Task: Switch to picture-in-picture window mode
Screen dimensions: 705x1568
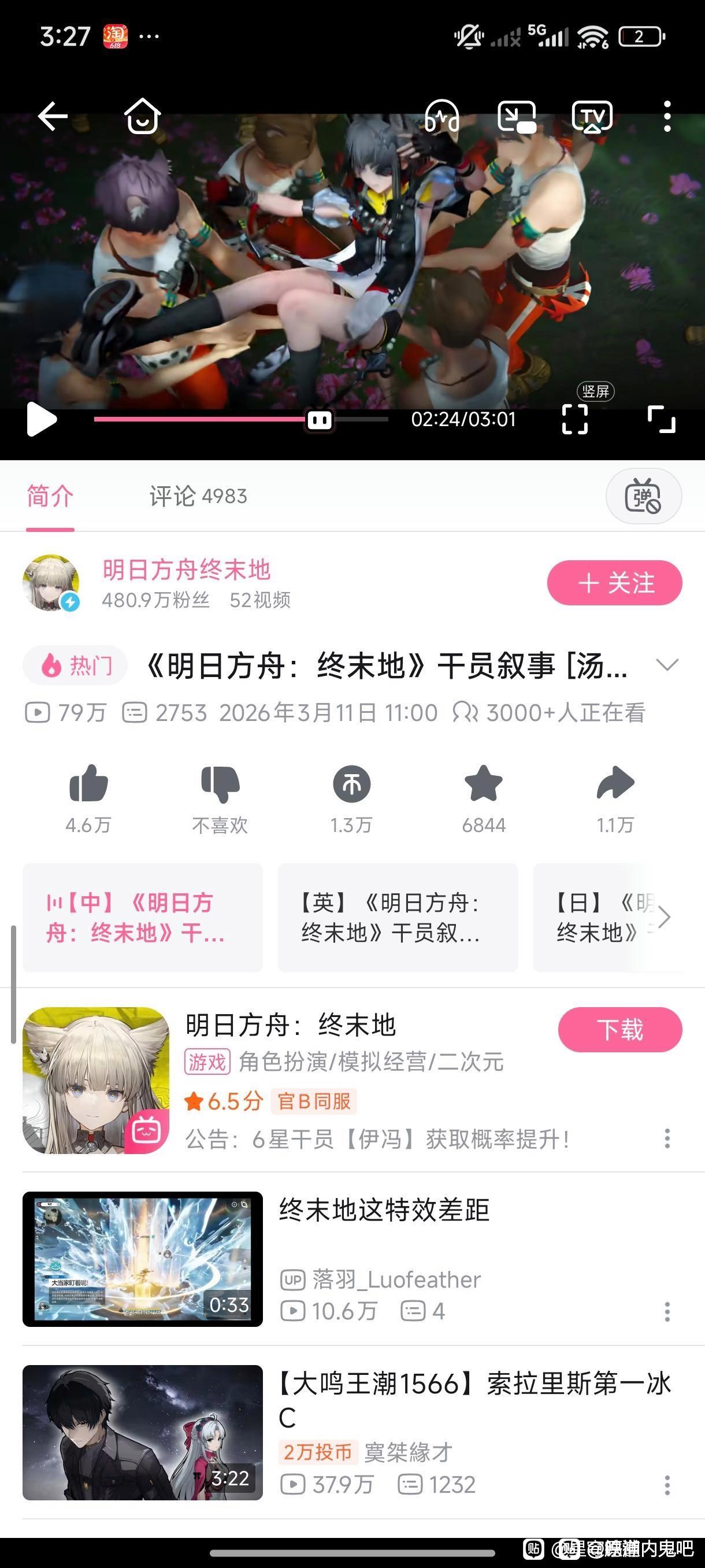Action: pos(517,116)
